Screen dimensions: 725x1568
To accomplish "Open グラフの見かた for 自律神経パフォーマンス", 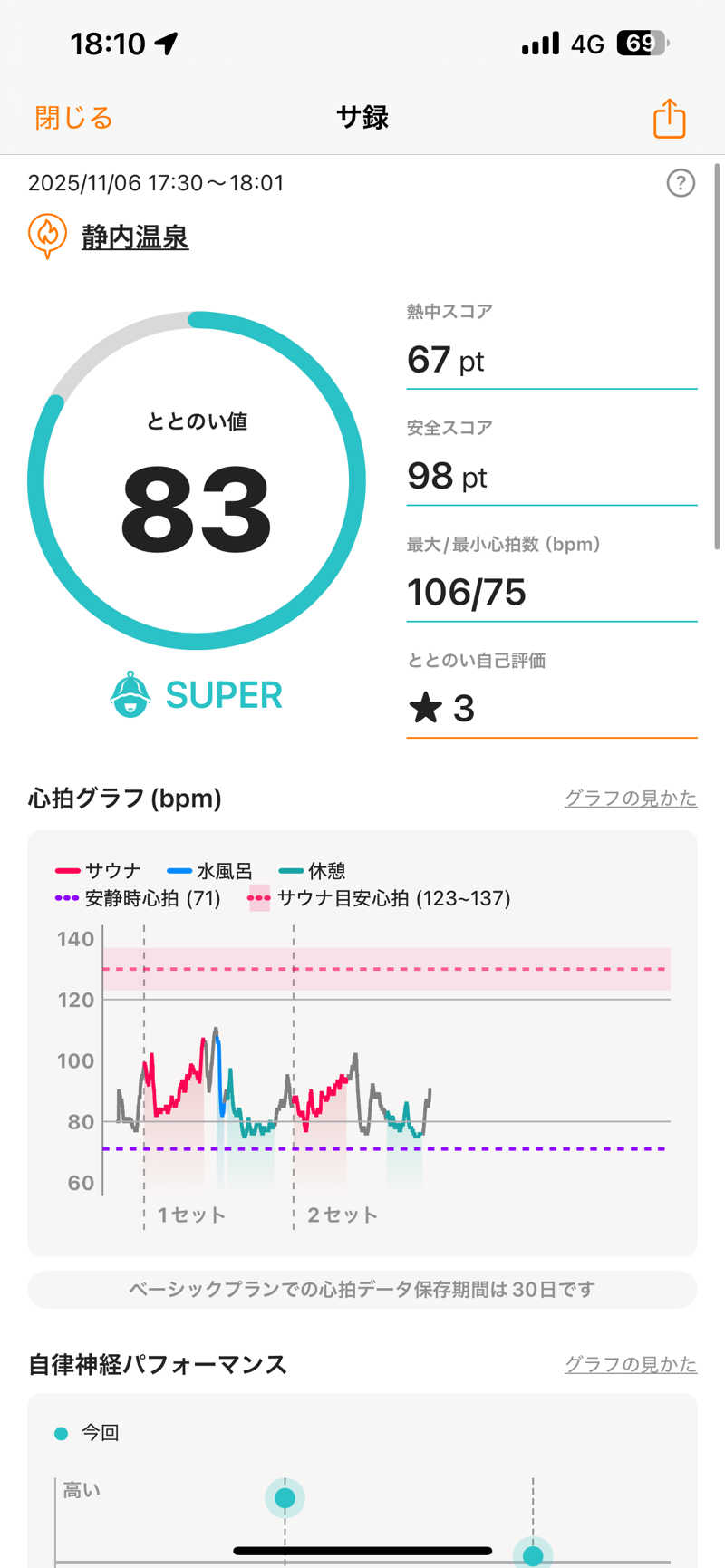I will (631, 1364).
